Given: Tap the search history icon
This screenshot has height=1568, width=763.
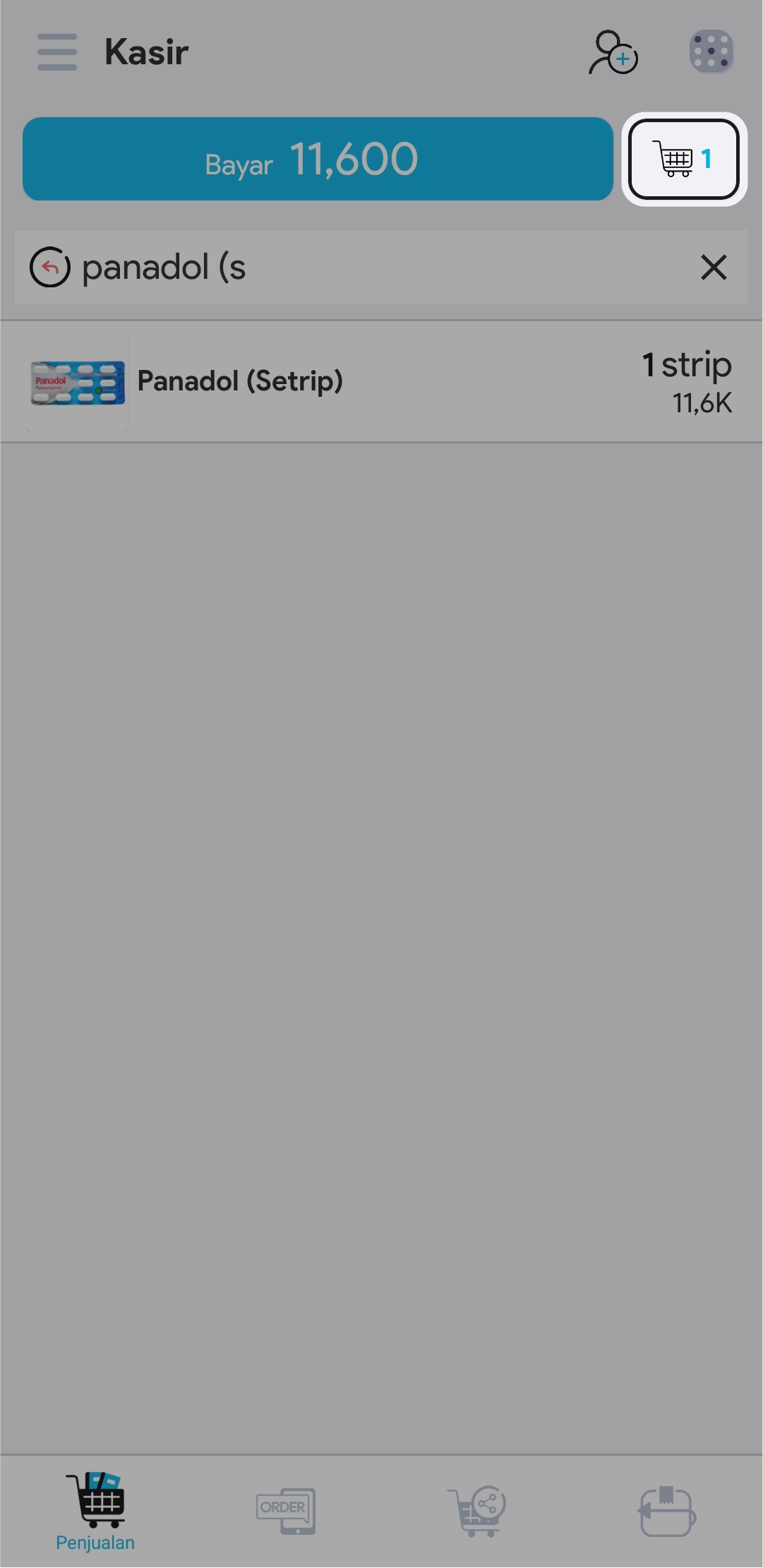Looking at the screenshot, I should (50, 268).
